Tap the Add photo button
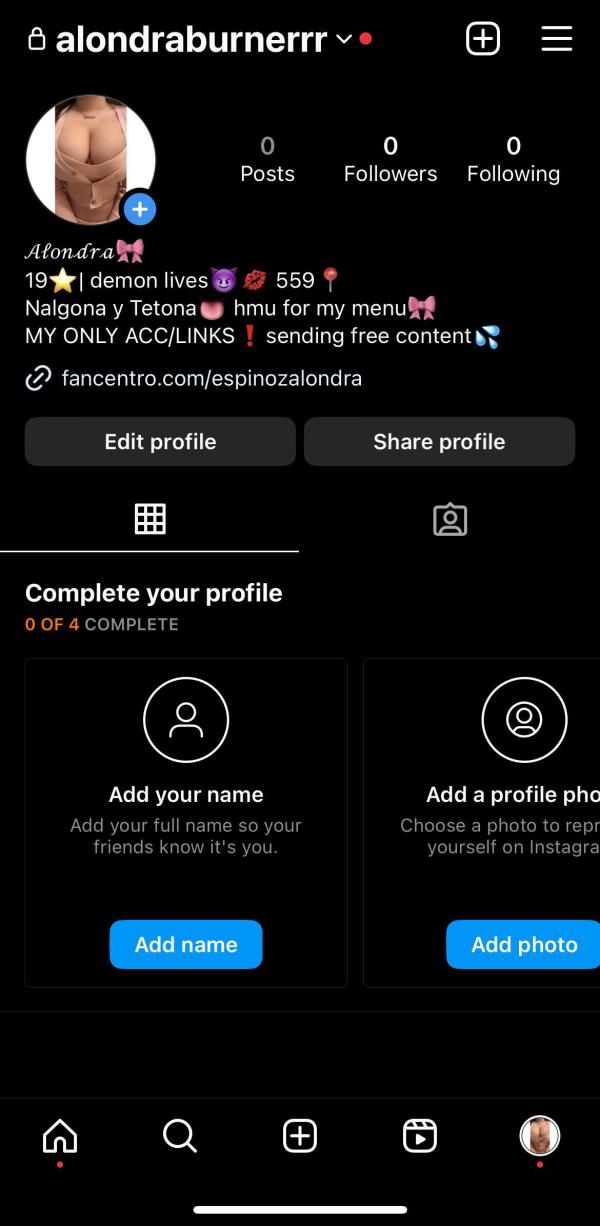Screen dimensions: 600x1226 (x=524, y=945)
